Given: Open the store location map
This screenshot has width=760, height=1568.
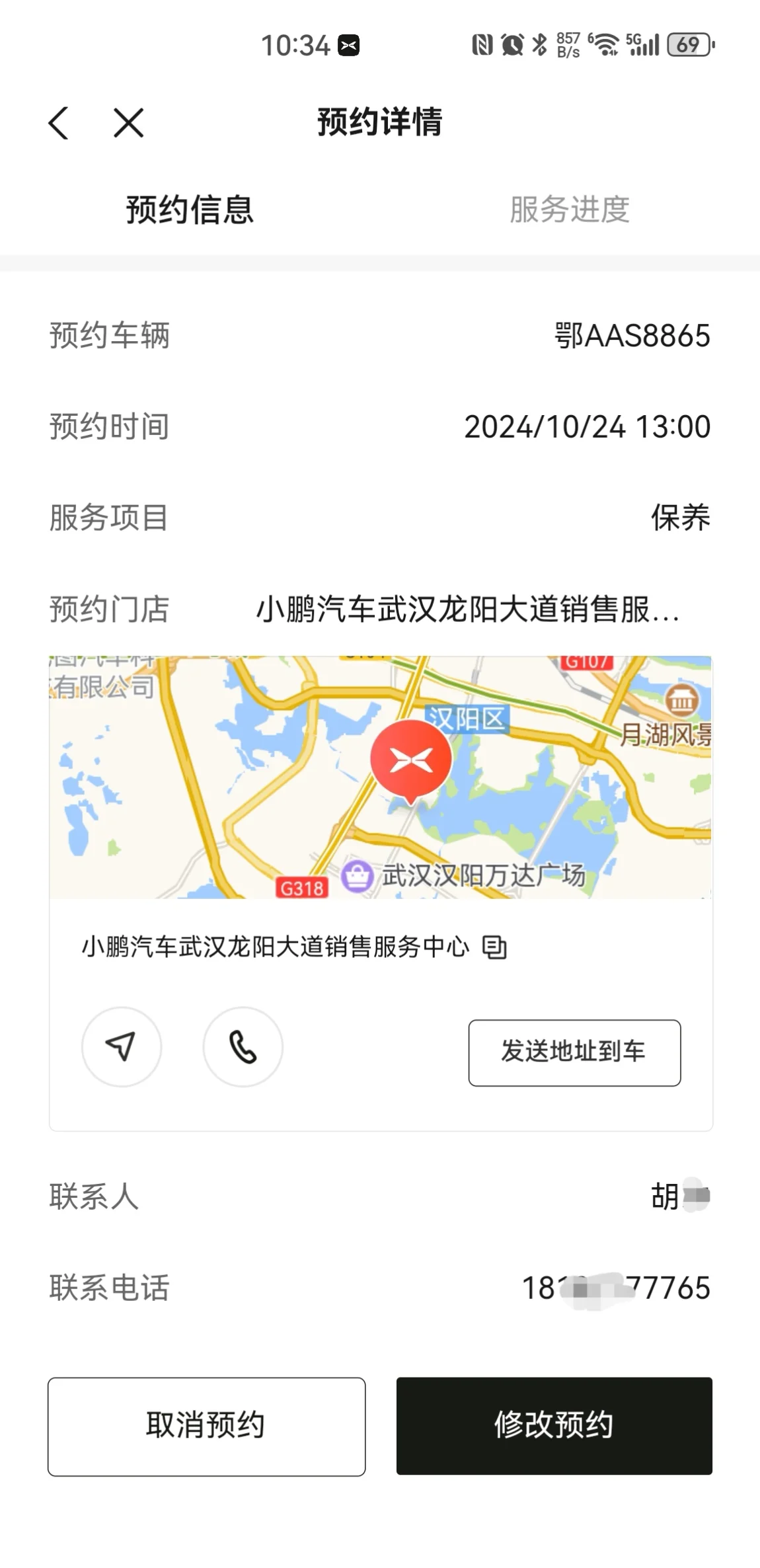Looking at the screenshot, I should [381, 777].
